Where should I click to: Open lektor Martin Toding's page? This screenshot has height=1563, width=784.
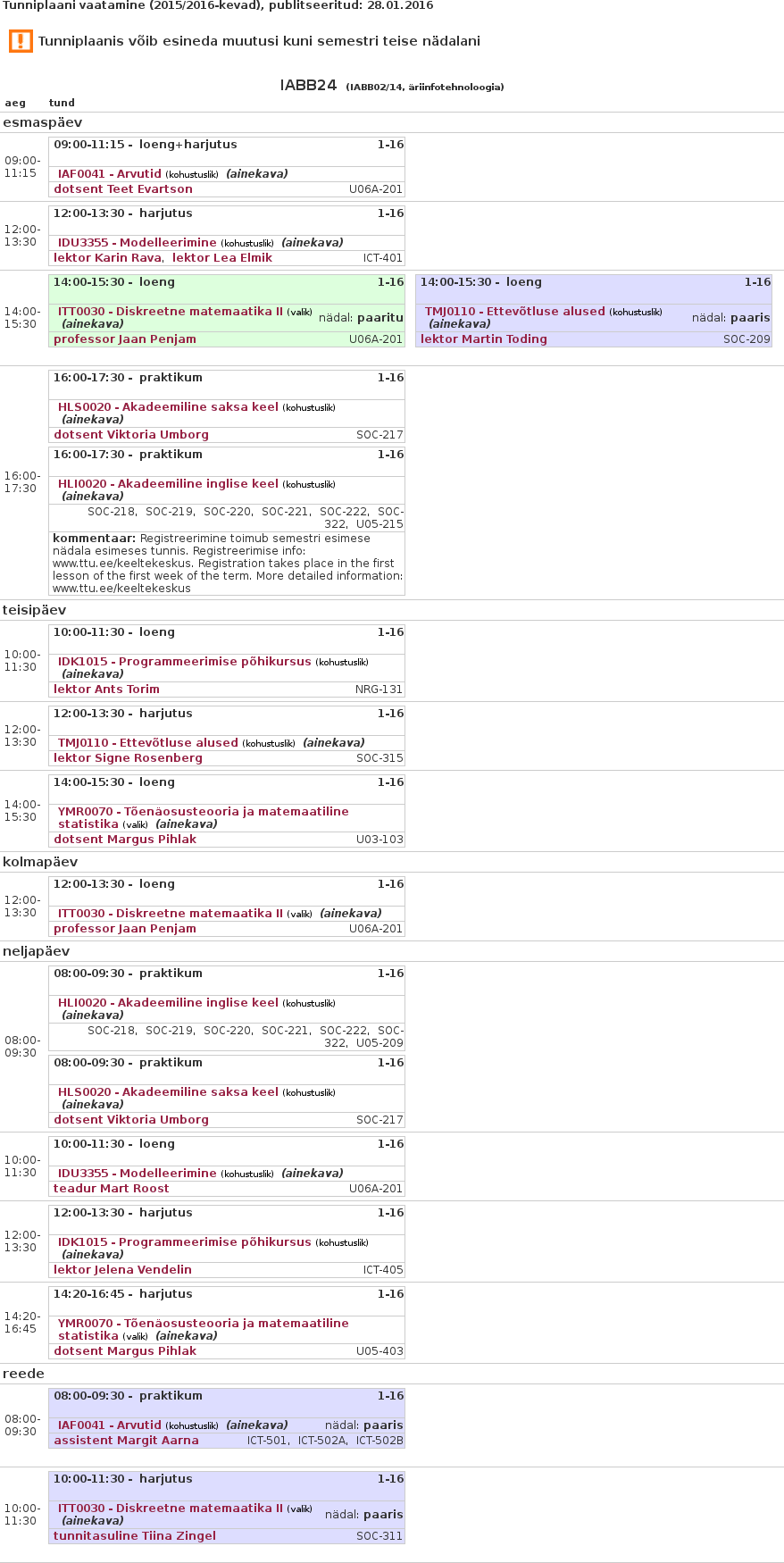(x=483, y=339)
